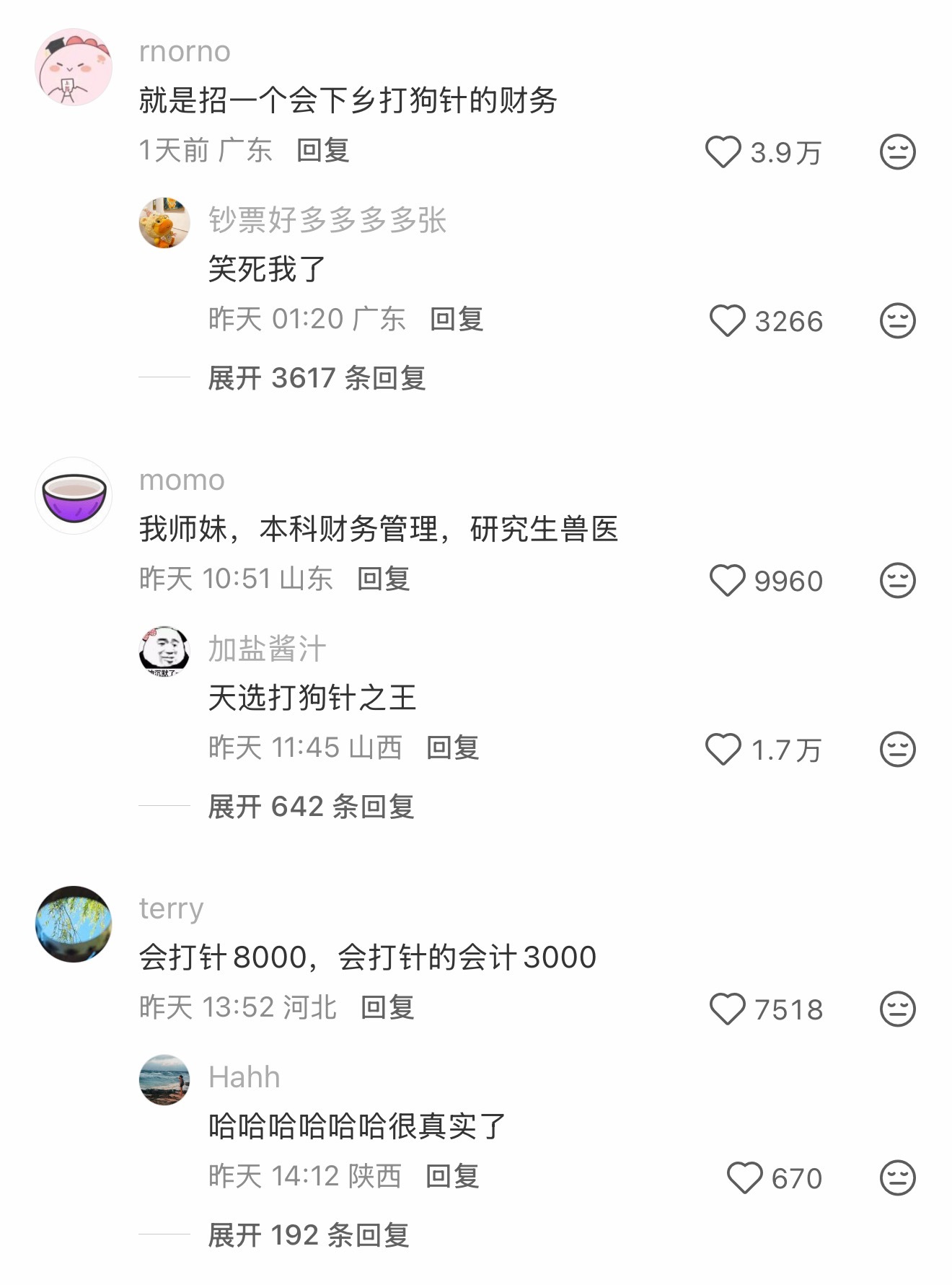Tap 回复 on terry's comment

point(388,1008)
